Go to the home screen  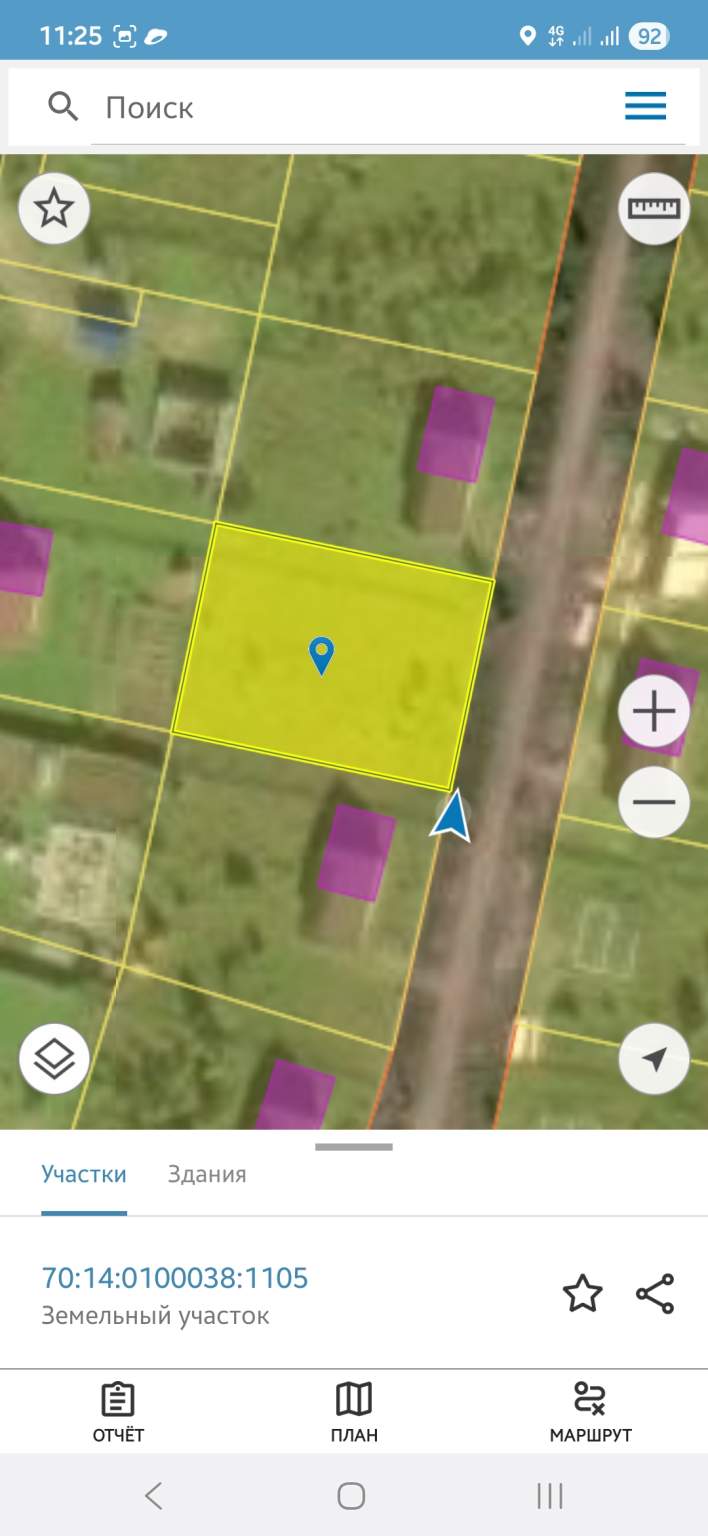pos(351,1496)
